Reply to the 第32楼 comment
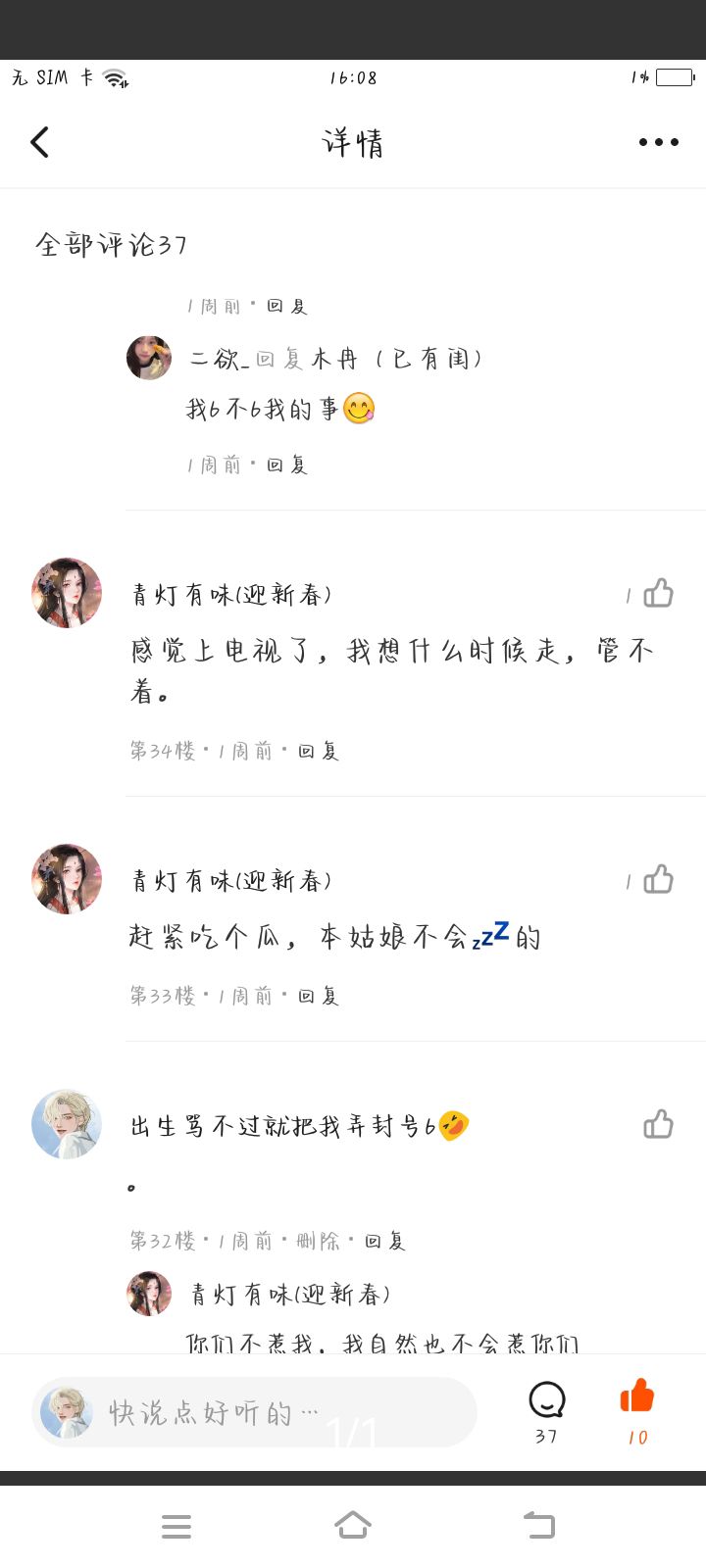Viewport: 706px width, 1568px height. pyautogui.click(x=385, y=1242)
